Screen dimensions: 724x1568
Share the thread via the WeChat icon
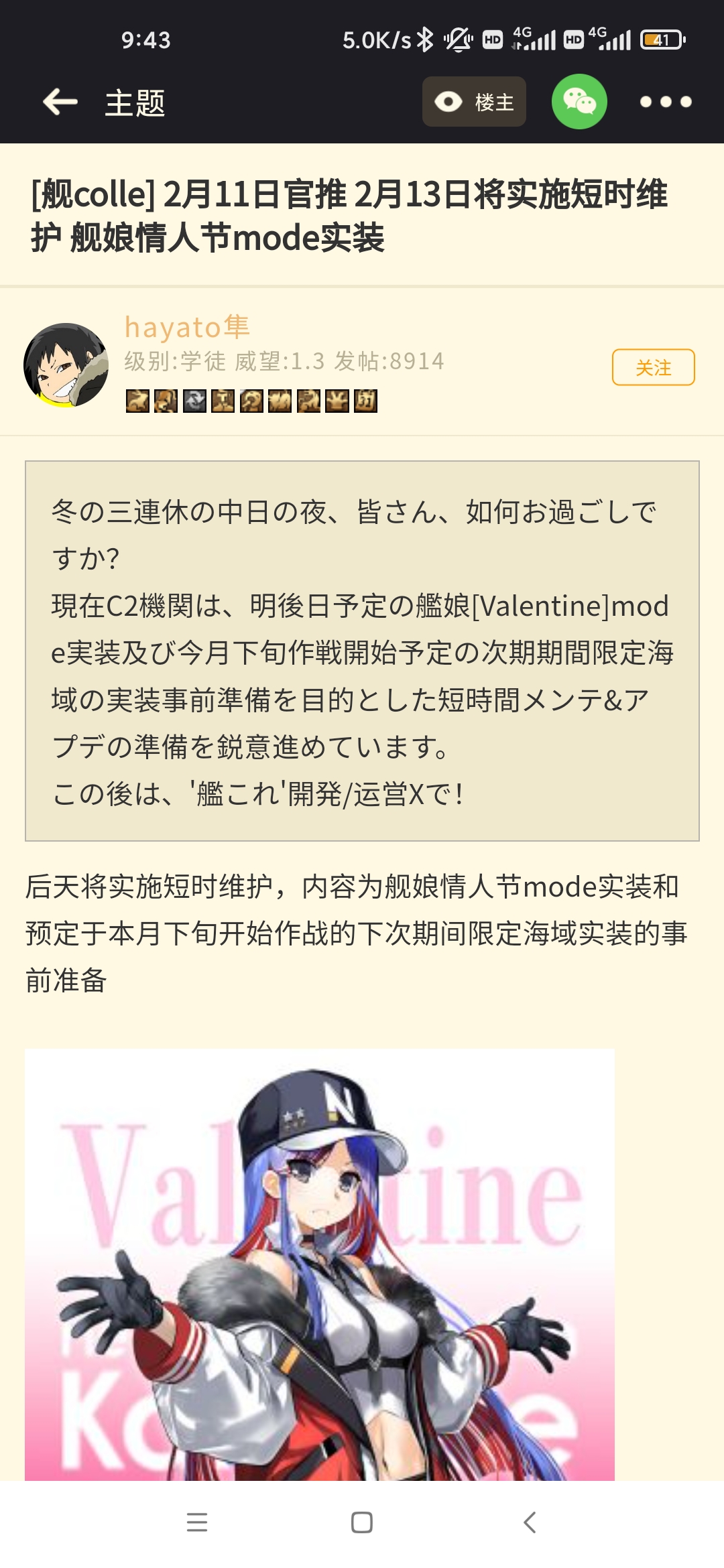pyautogui.click(x=579, y=102)
